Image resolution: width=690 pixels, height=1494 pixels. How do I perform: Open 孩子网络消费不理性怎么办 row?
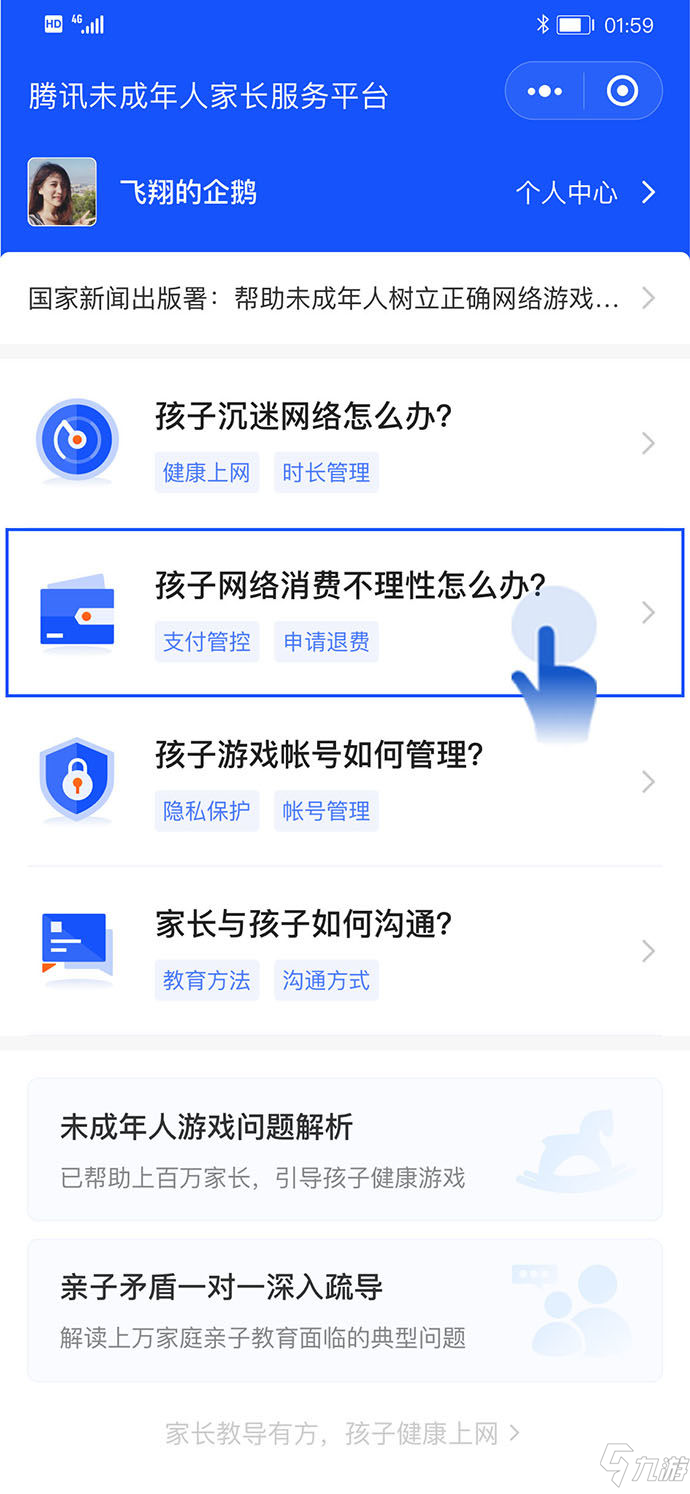pyautogui.click(x=350, y=586)
